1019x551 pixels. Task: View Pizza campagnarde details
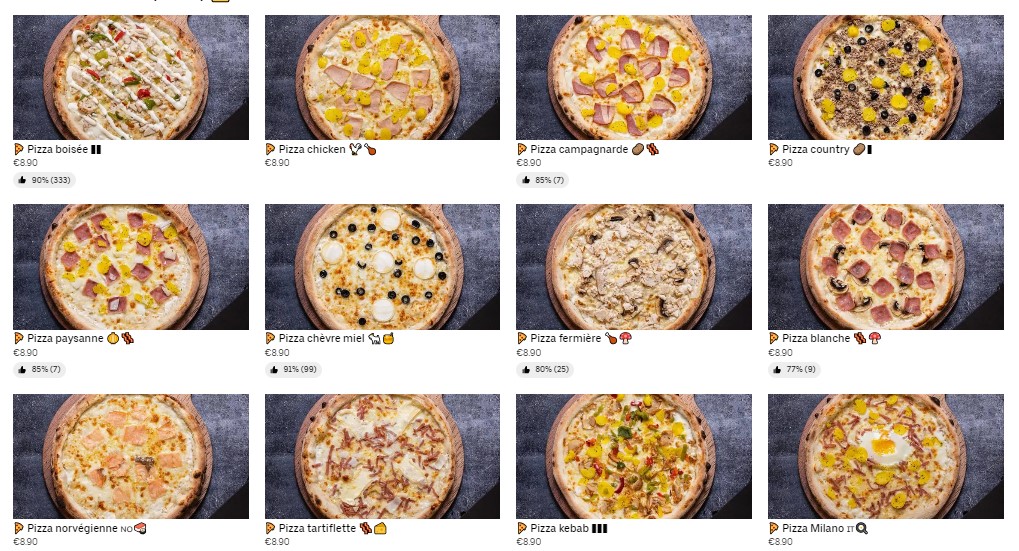tap(633, 78)
